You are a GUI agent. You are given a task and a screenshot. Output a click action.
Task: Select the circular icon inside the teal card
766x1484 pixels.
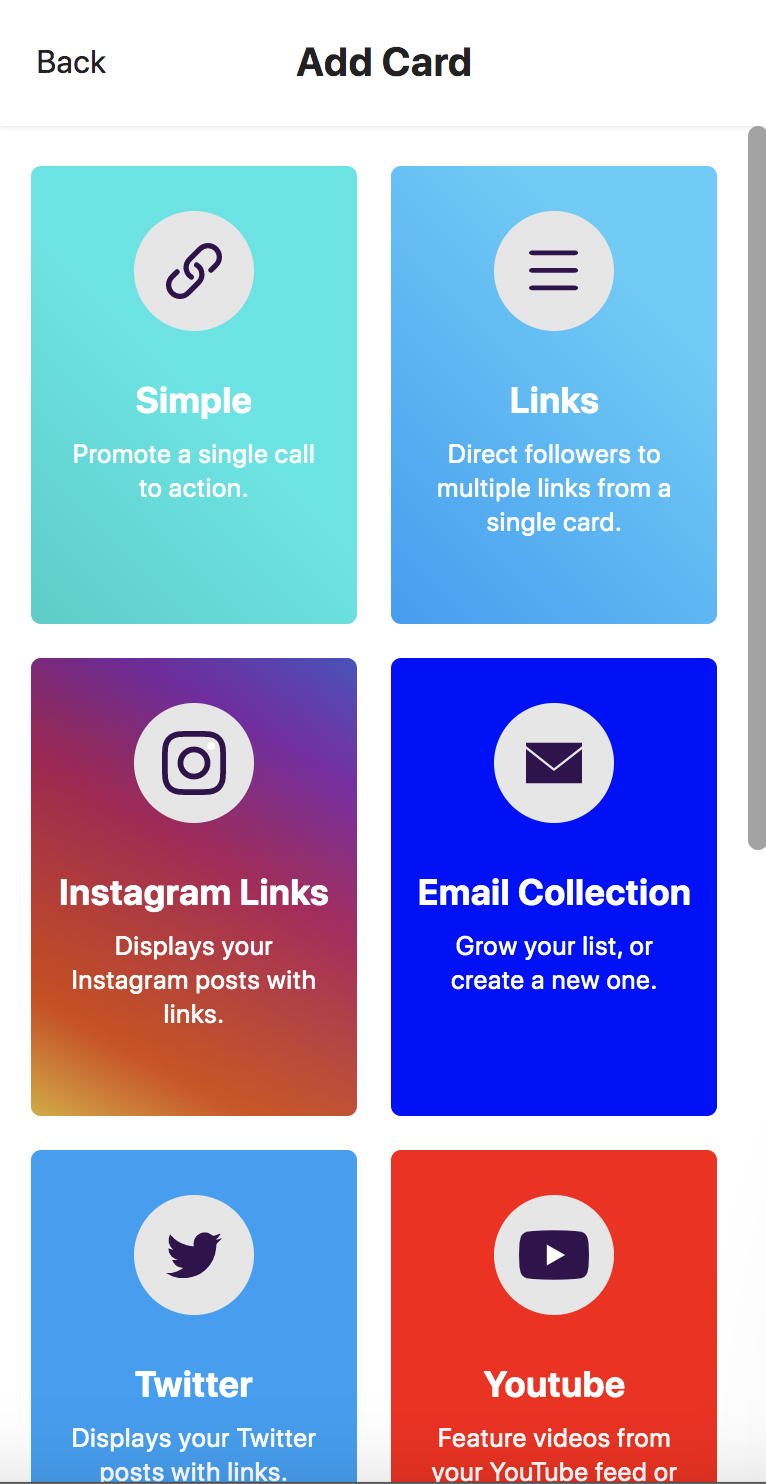(x=194, y=270)
